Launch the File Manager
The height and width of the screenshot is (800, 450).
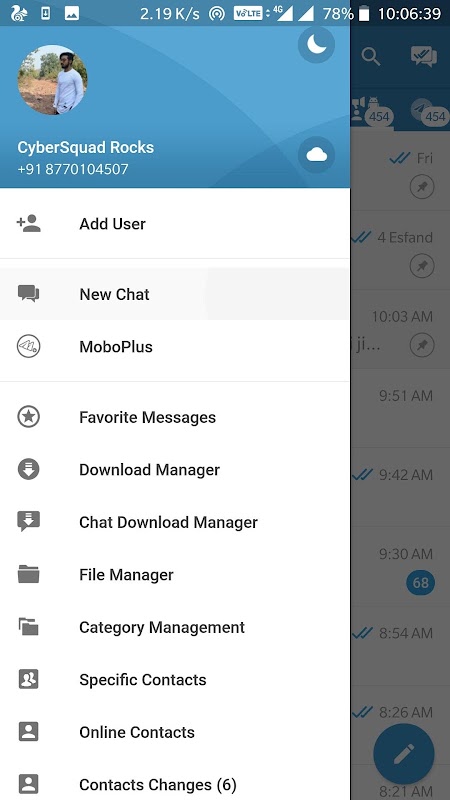[175, 575]
